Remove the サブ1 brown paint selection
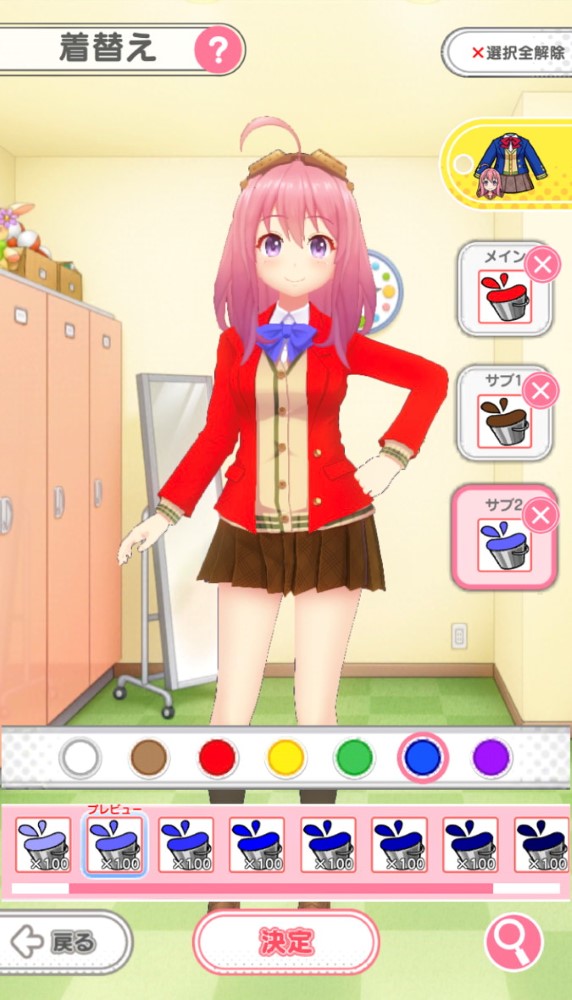 [x=541, y=390]
